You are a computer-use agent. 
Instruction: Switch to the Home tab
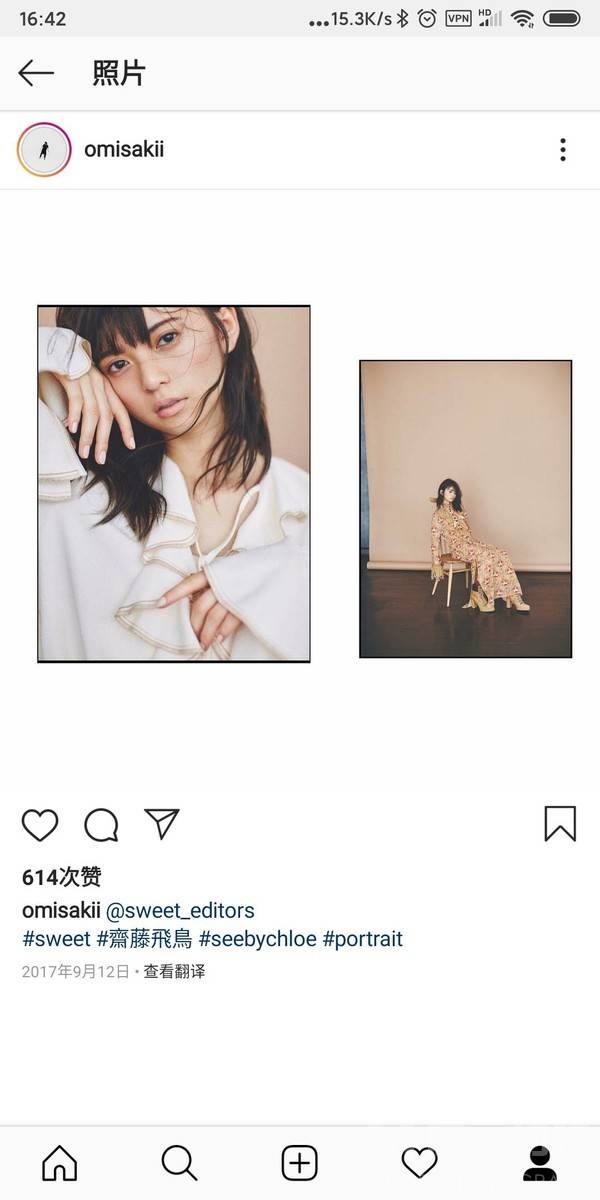click(60, 1163)
